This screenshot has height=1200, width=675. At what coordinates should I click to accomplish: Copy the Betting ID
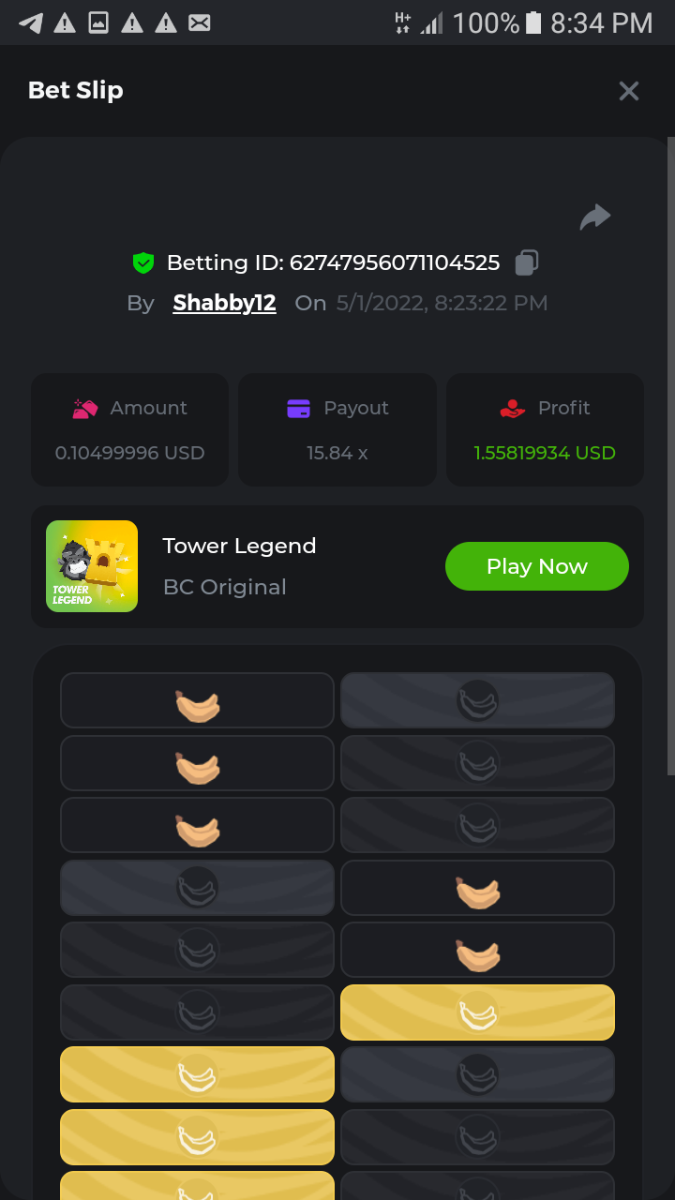point(527,263)
